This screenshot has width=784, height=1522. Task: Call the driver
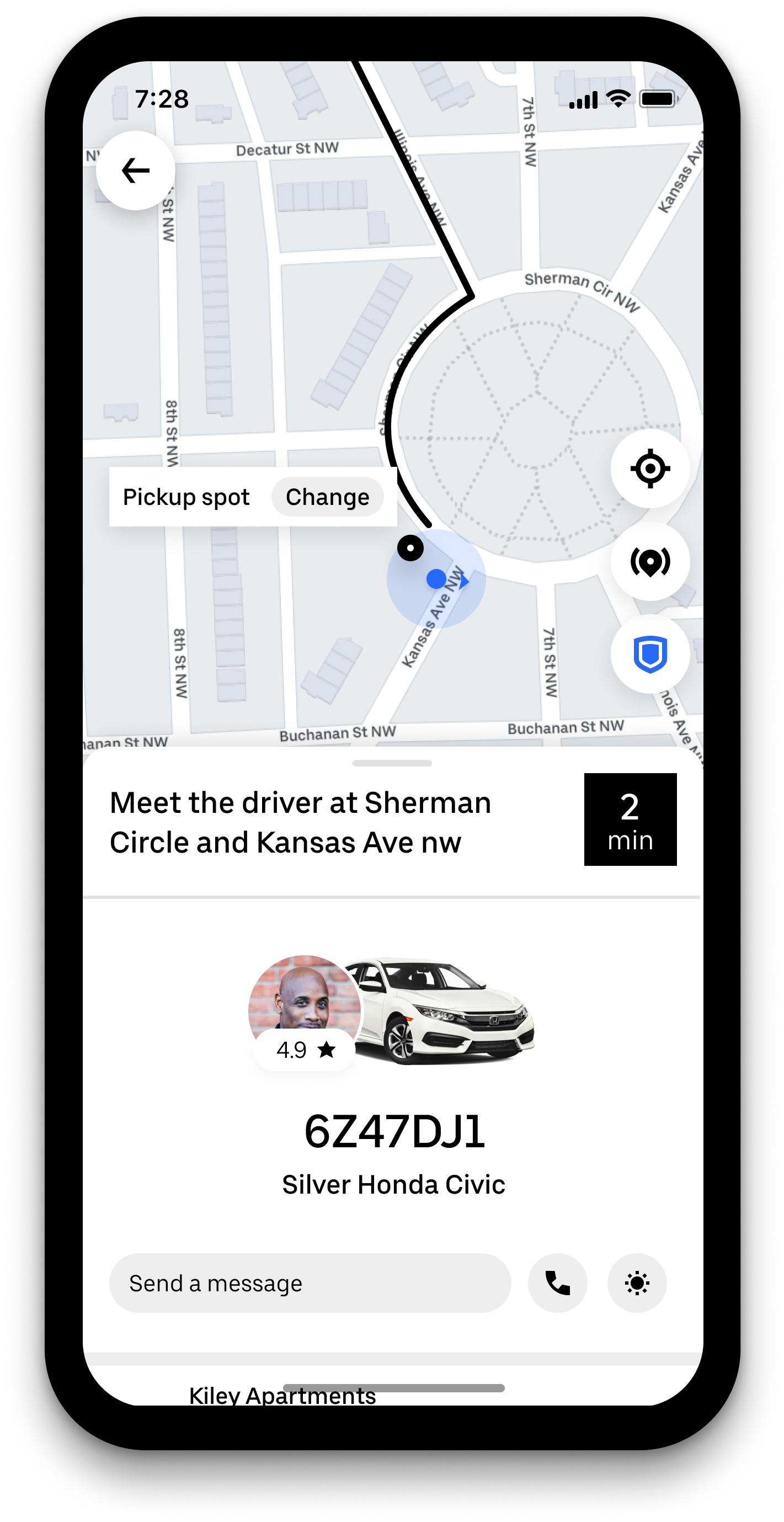tap(557, 1283)
